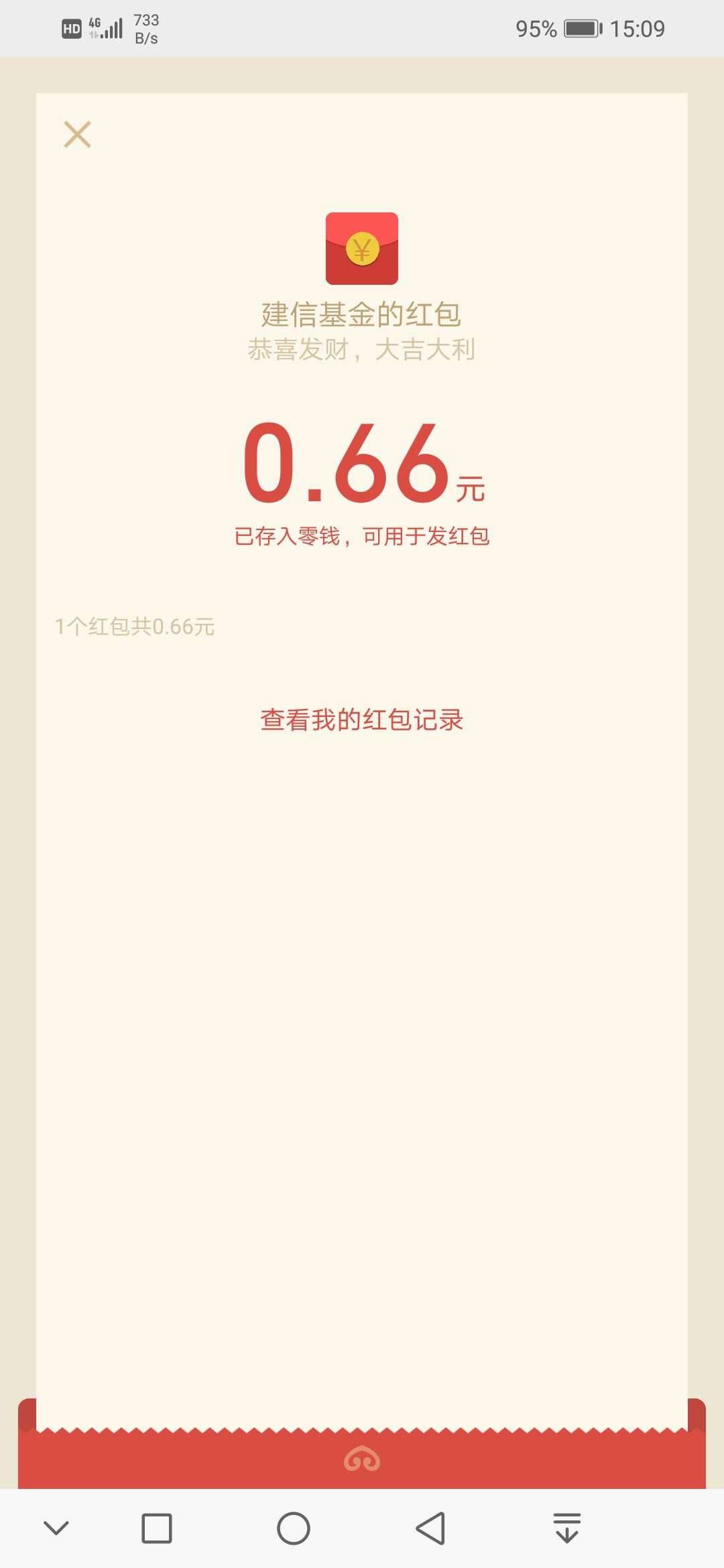This screenshot has height=1568, width=724.
Task: Close the red packet details page
Action: [x=77, y=134]
